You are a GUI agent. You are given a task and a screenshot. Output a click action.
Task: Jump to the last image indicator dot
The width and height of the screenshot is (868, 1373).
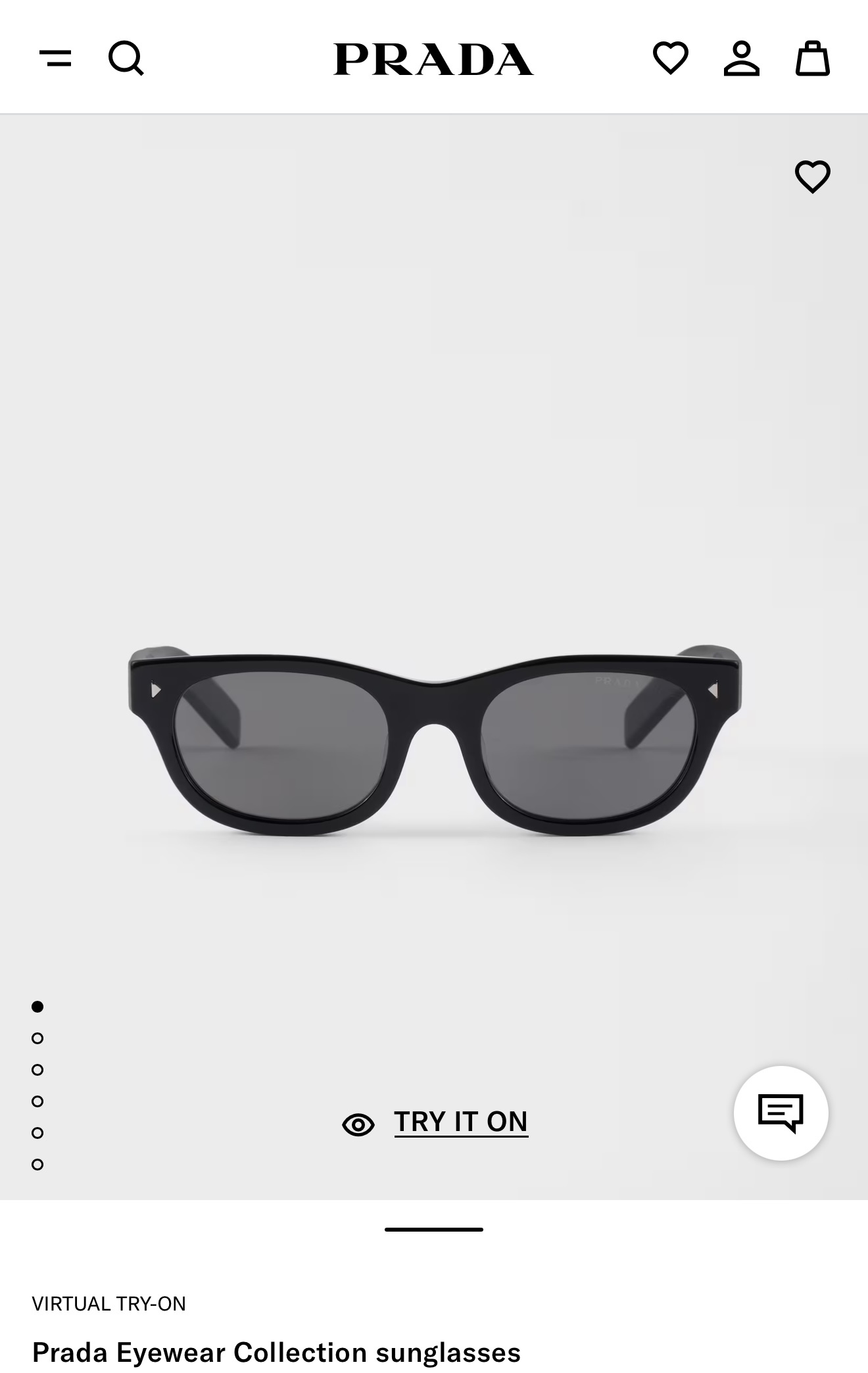(37, 1165)
